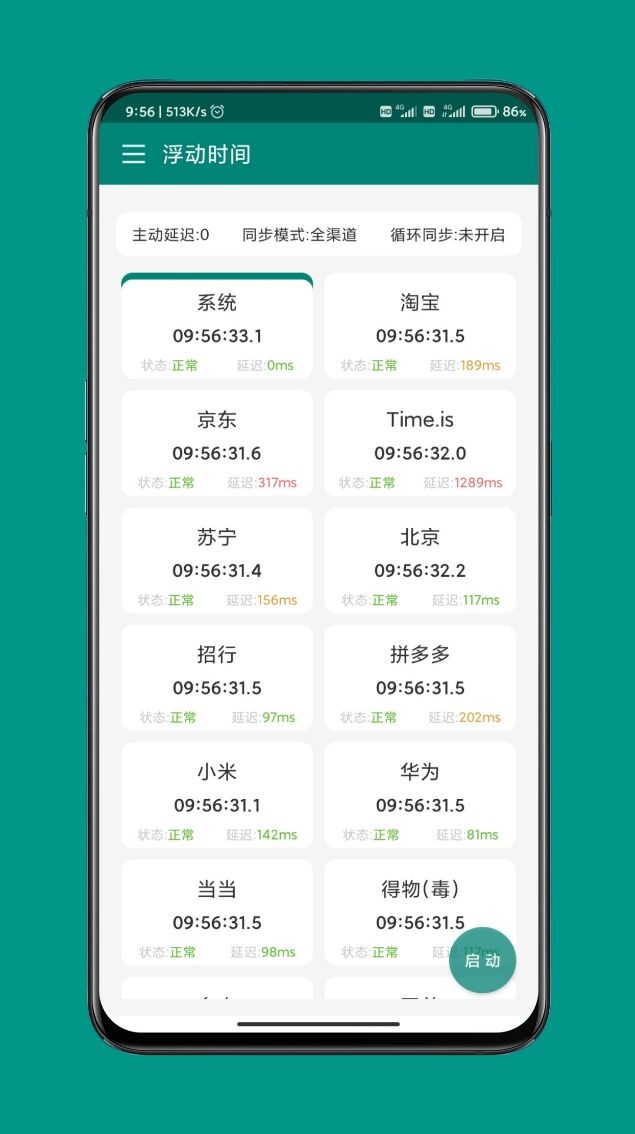Select the 系统 time source card
This screenshot has height=1134, width=635.
[217, 326]
